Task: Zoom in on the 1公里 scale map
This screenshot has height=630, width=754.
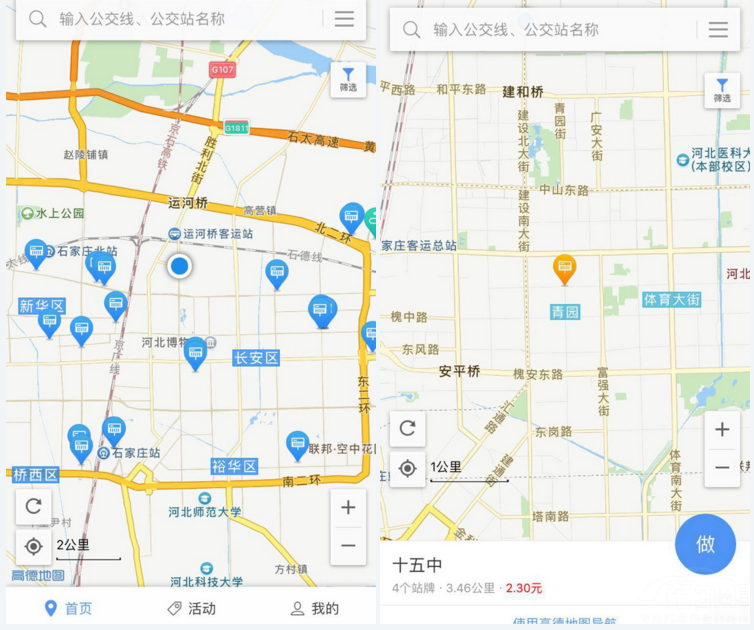Action: tap(722, 430)
